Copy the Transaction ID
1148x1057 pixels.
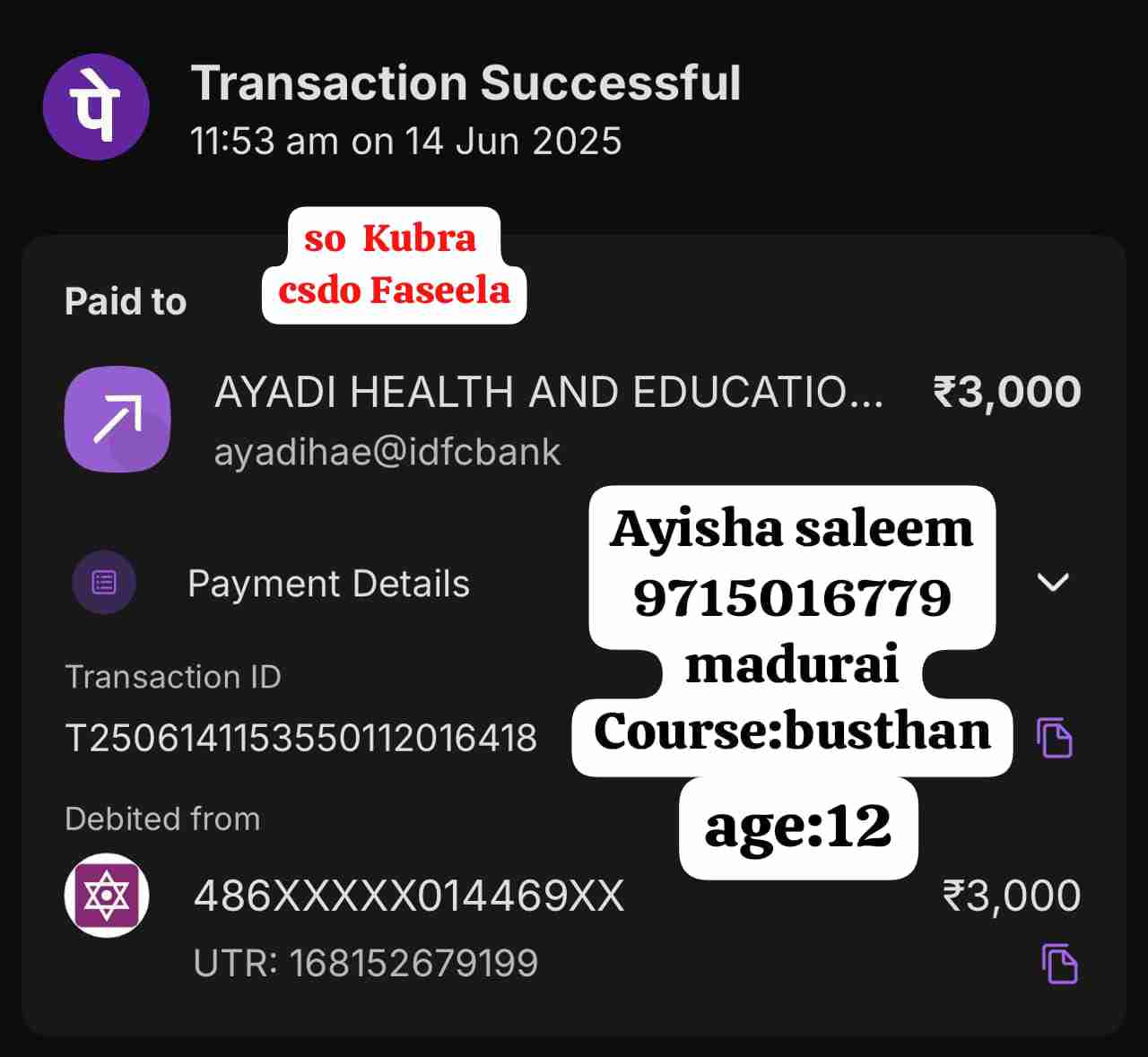pyautogui.click(x=1055, y=738)
